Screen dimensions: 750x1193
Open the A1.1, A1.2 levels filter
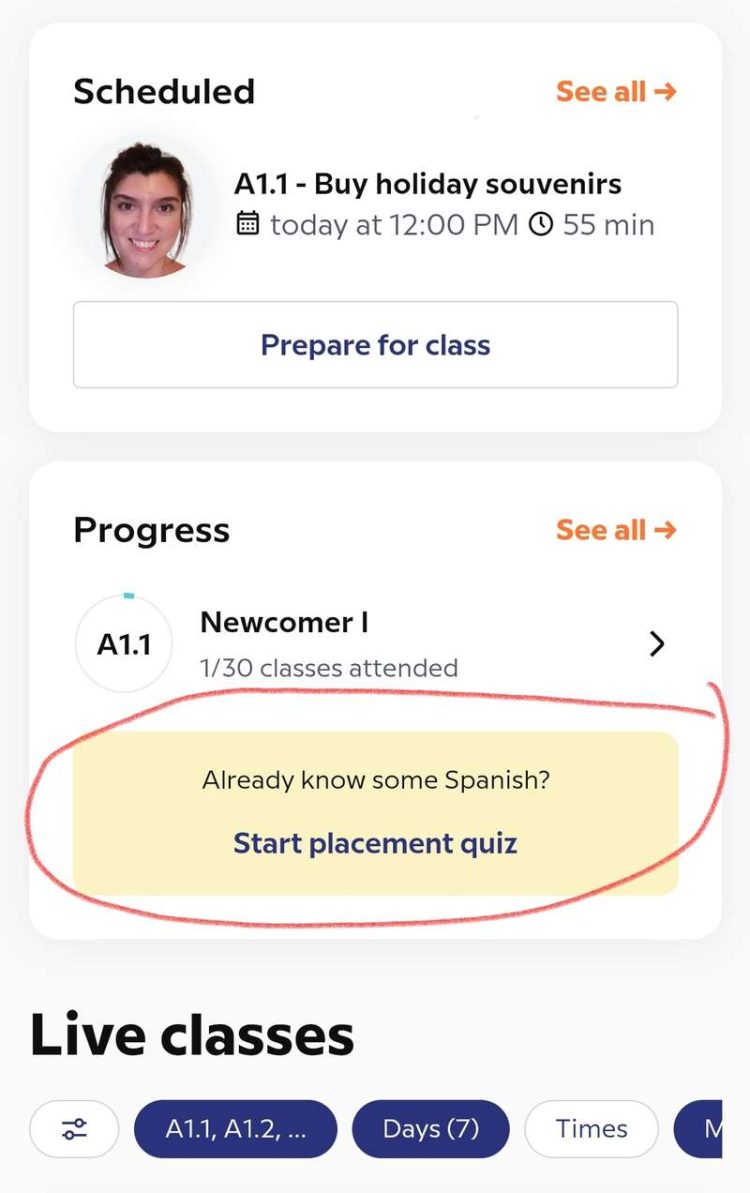tap(235, 1128)
